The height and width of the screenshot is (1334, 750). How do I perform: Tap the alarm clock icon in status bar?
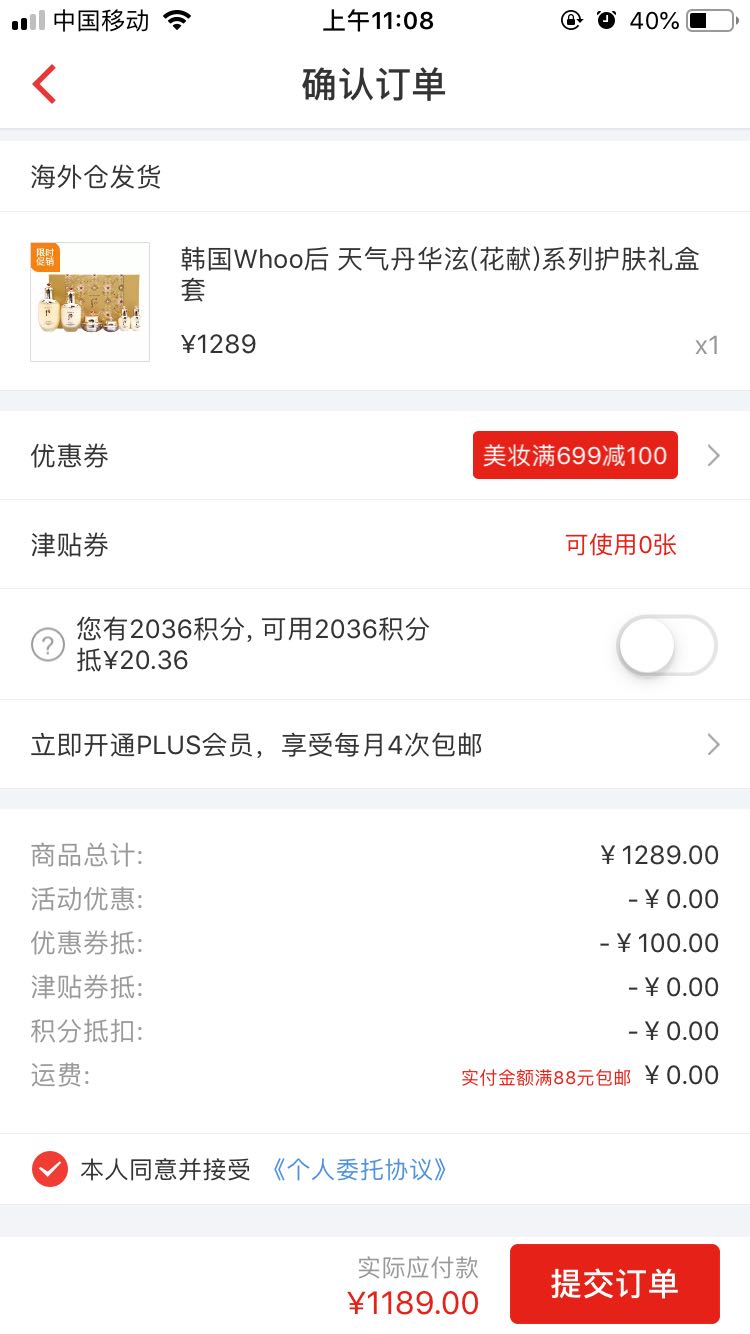point(607,18)
